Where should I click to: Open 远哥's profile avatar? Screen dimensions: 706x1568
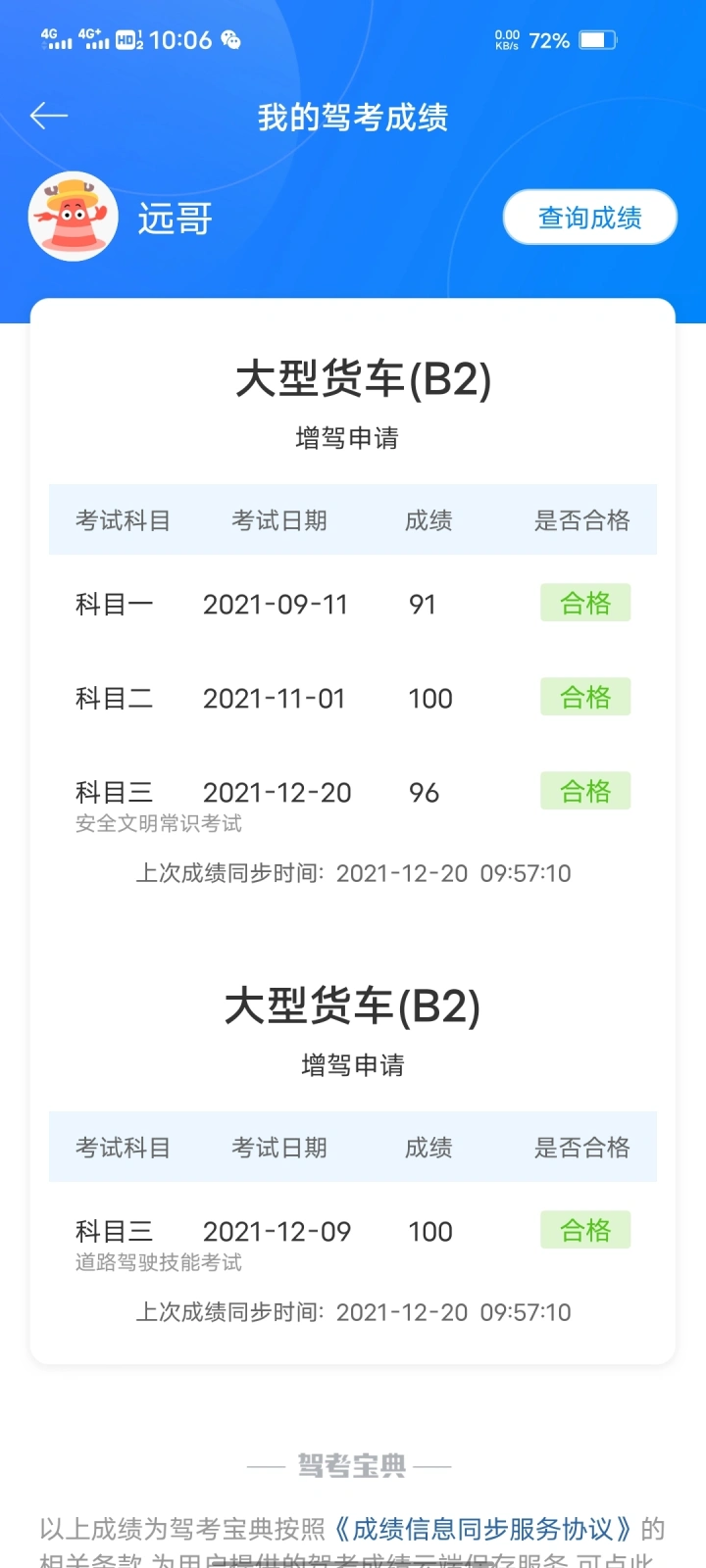point(74,217)
